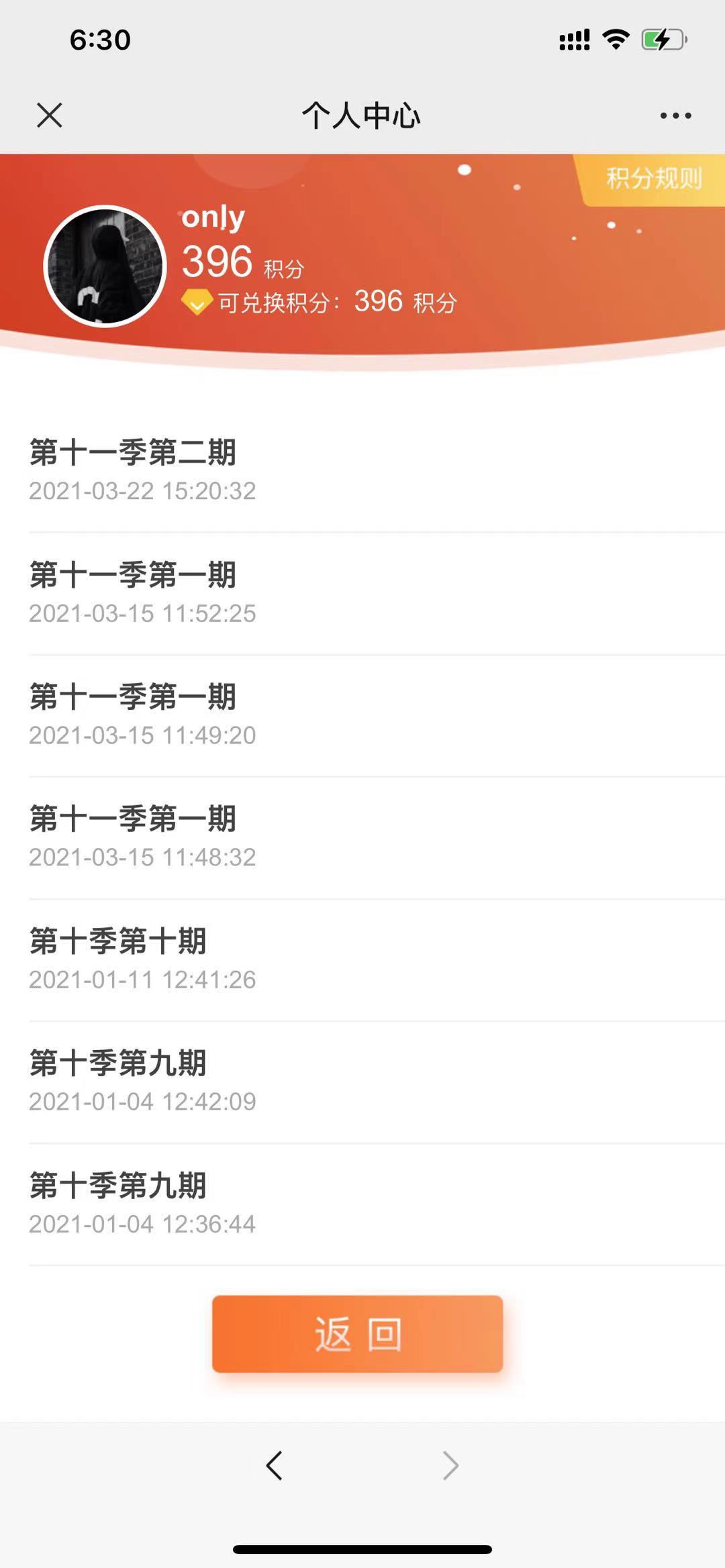This screenshot has width=725, height=1568.
Task: Open 积分规则 points rules
Action: click(x=653, y=178)
